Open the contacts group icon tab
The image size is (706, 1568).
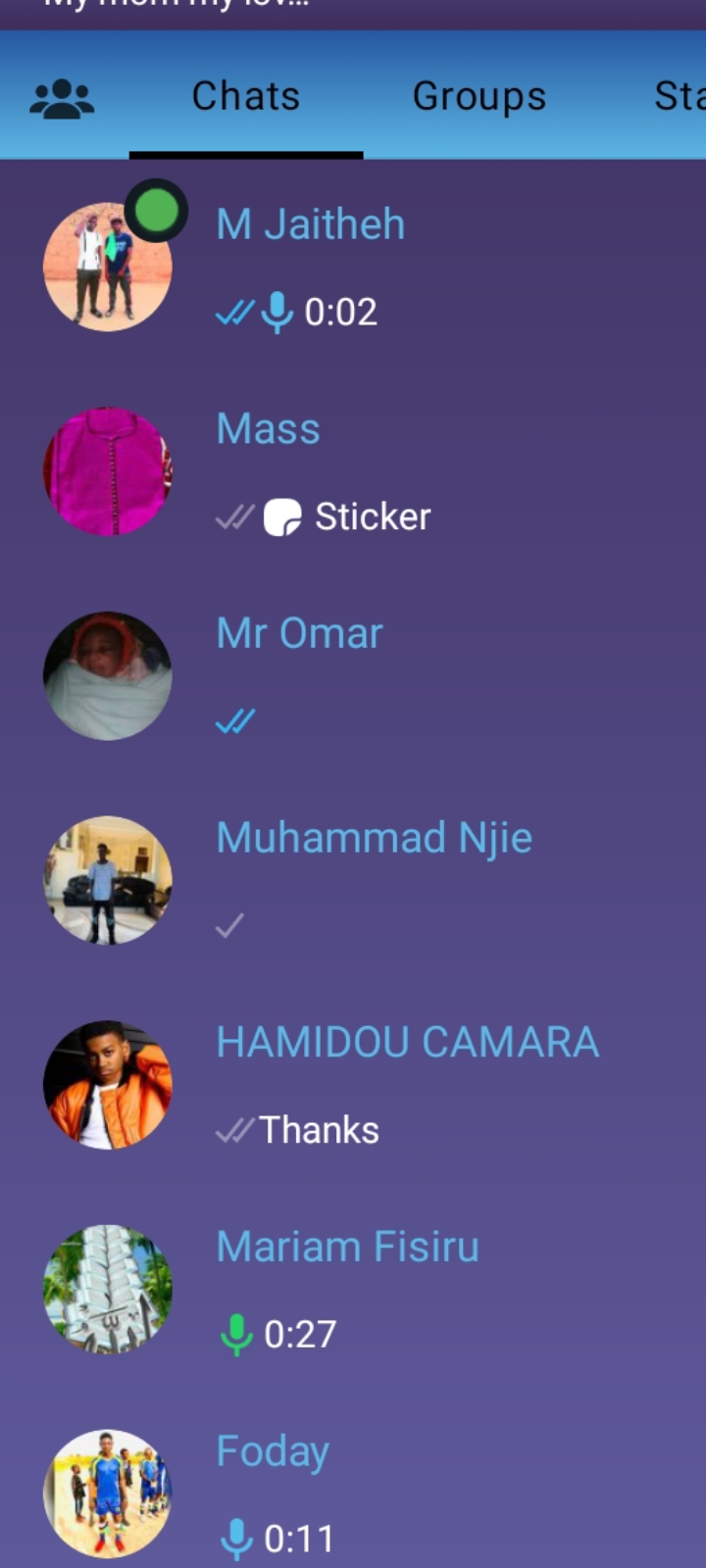[x=62, y=98]
